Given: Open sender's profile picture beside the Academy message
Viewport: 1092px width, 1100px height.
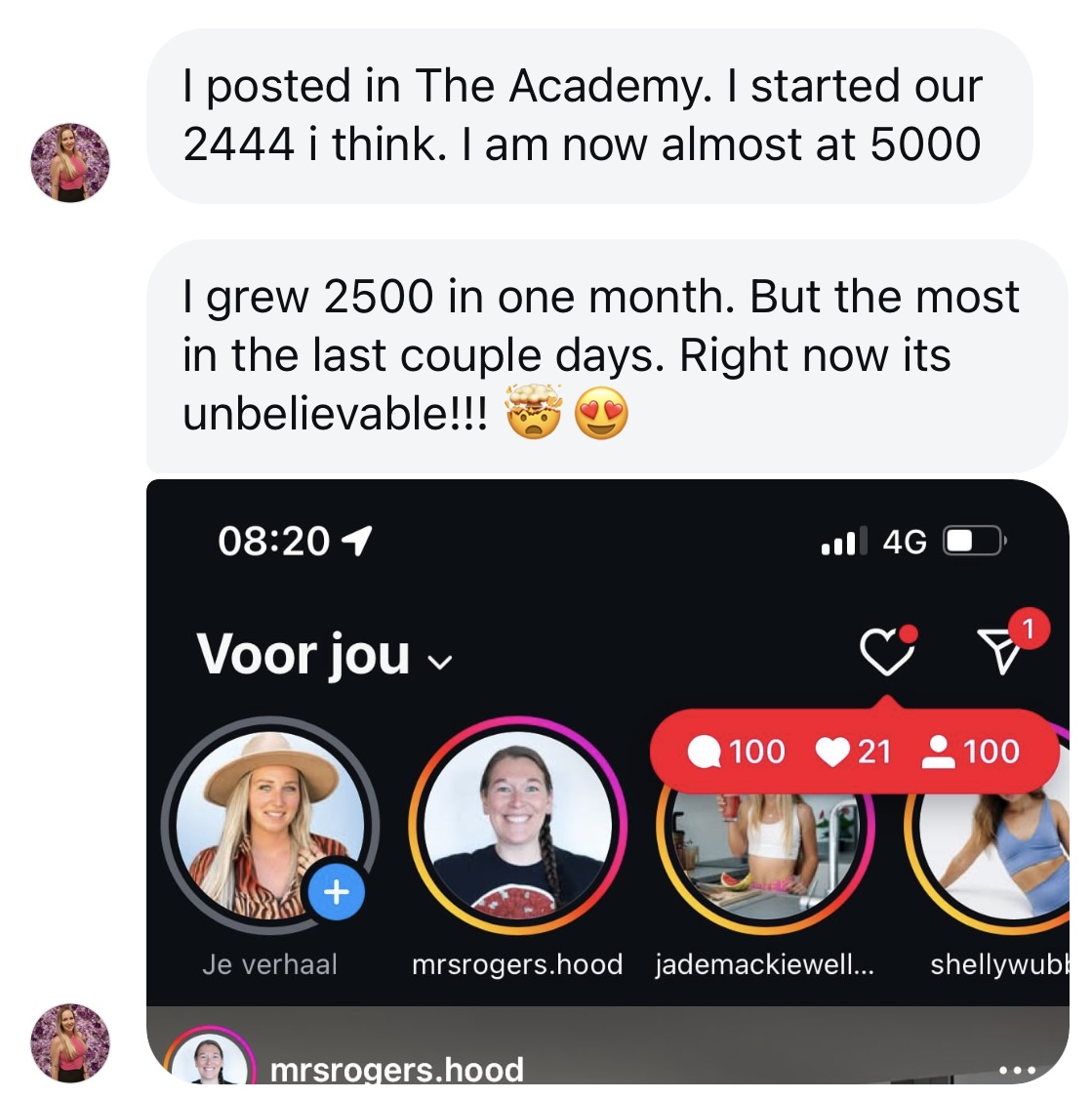Looking at the screenshot, I should pyautogui.click(x=70, y=162).
